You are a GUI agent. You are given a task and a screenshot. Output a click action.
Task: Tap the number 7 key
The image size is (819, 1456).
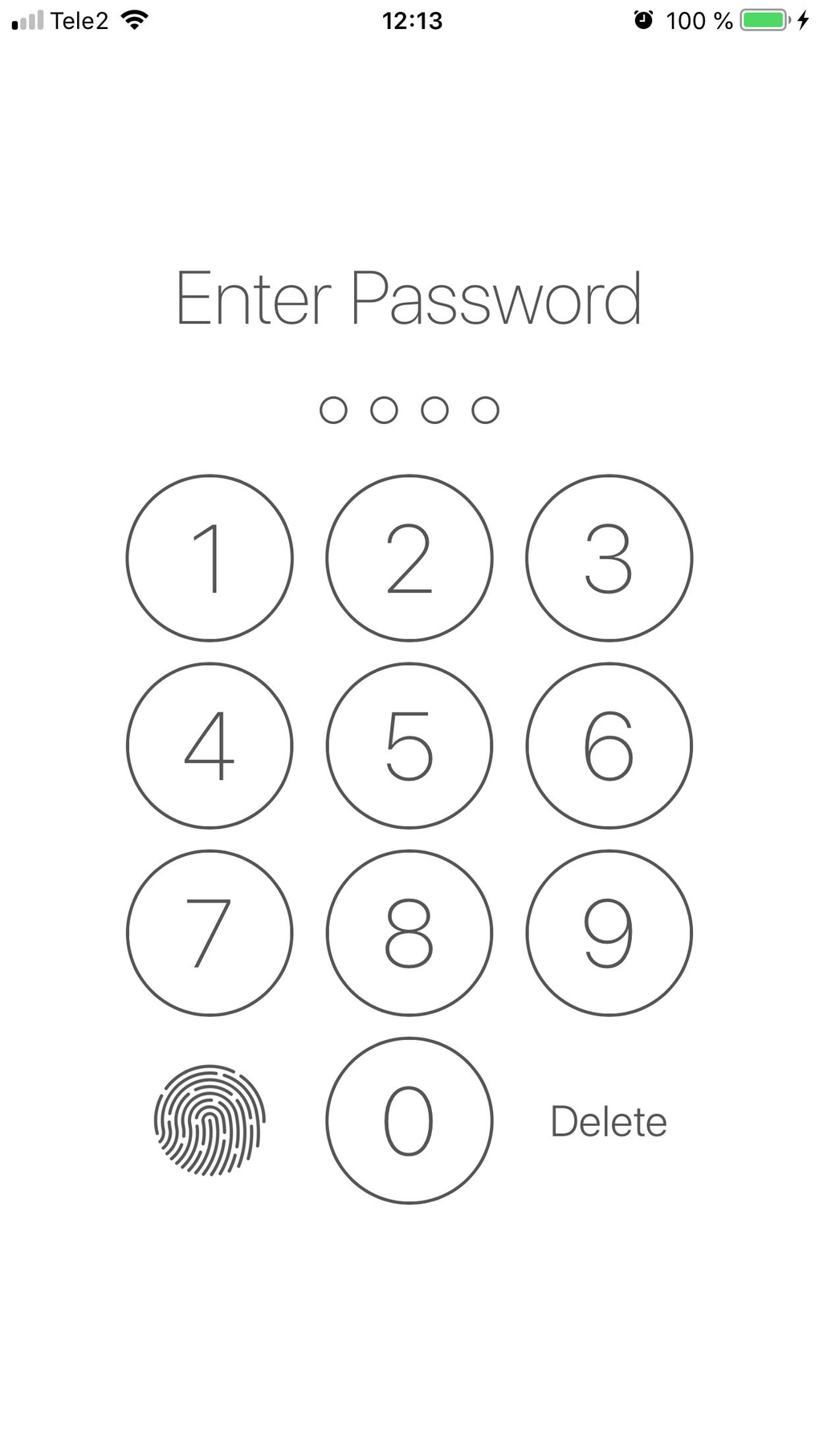[210, 933]
